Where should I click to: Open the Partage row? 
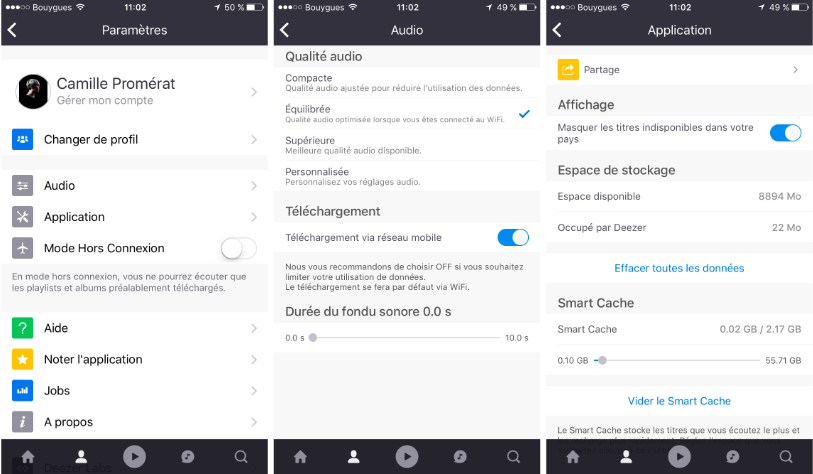coord(679,70)
